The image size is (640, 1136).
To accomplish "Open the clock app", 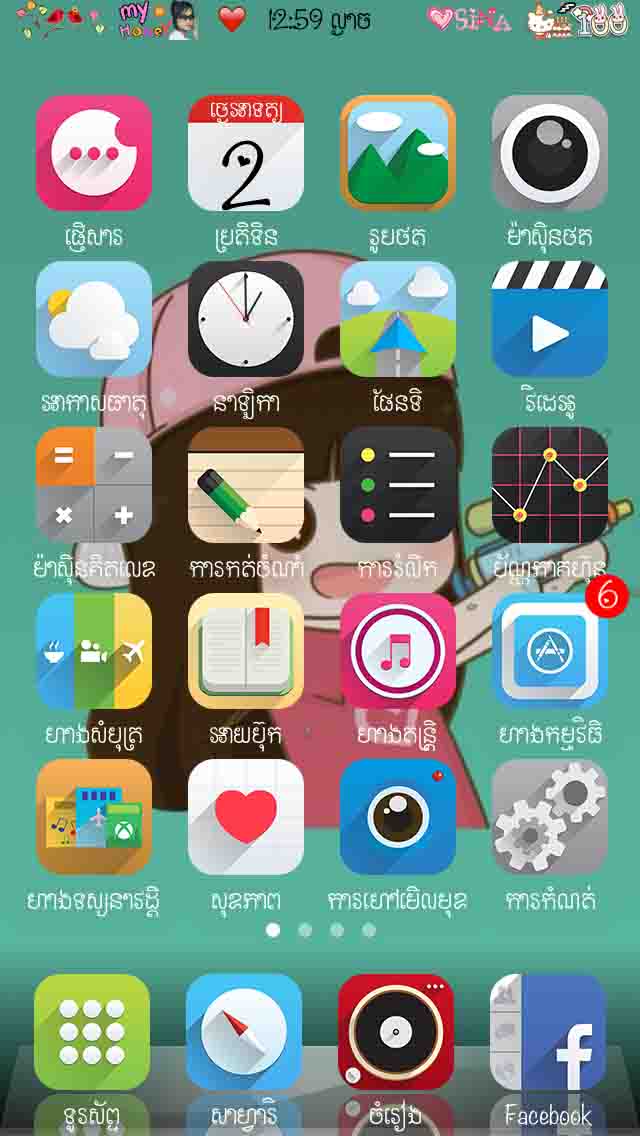I will tap(246, 319).
